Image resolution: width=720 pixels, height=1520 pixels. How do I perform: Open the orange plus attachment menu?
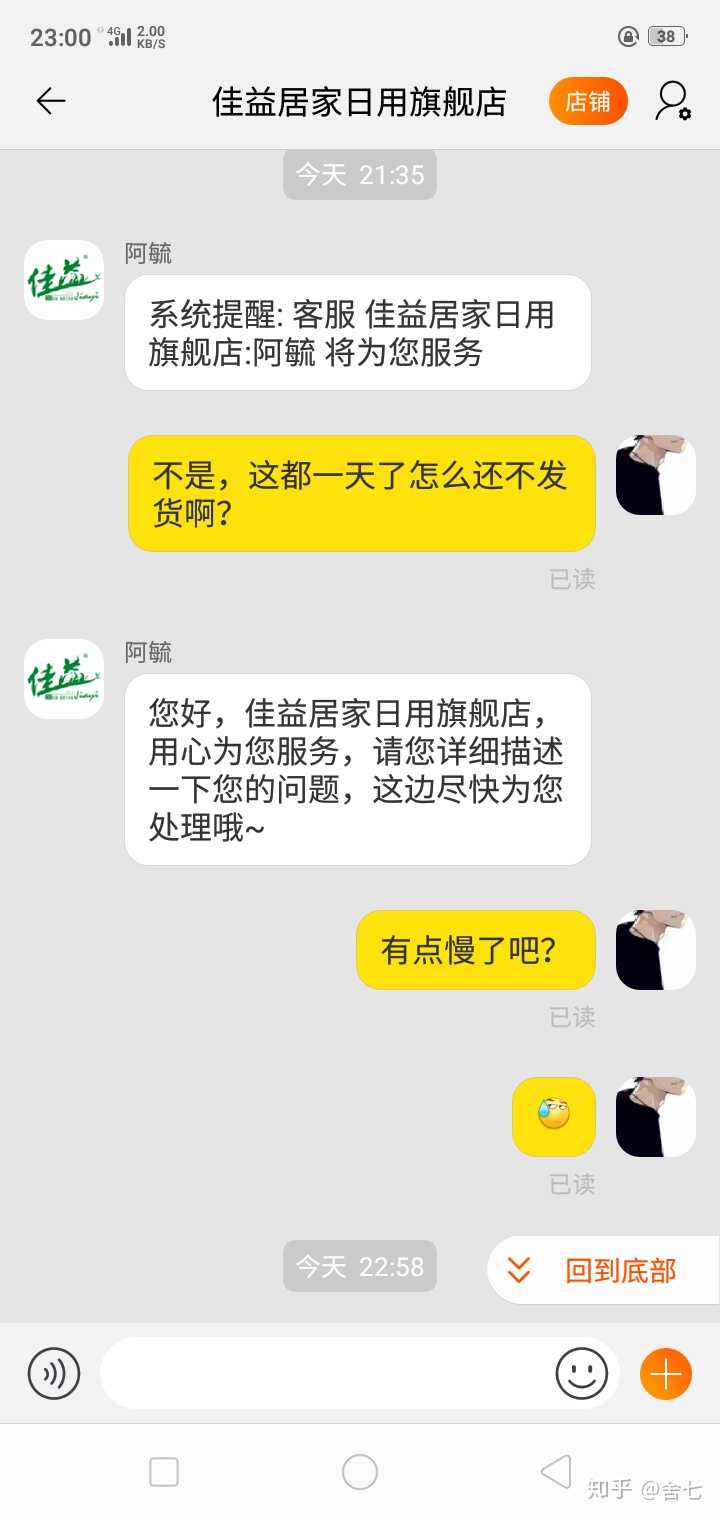(666, 1373)
